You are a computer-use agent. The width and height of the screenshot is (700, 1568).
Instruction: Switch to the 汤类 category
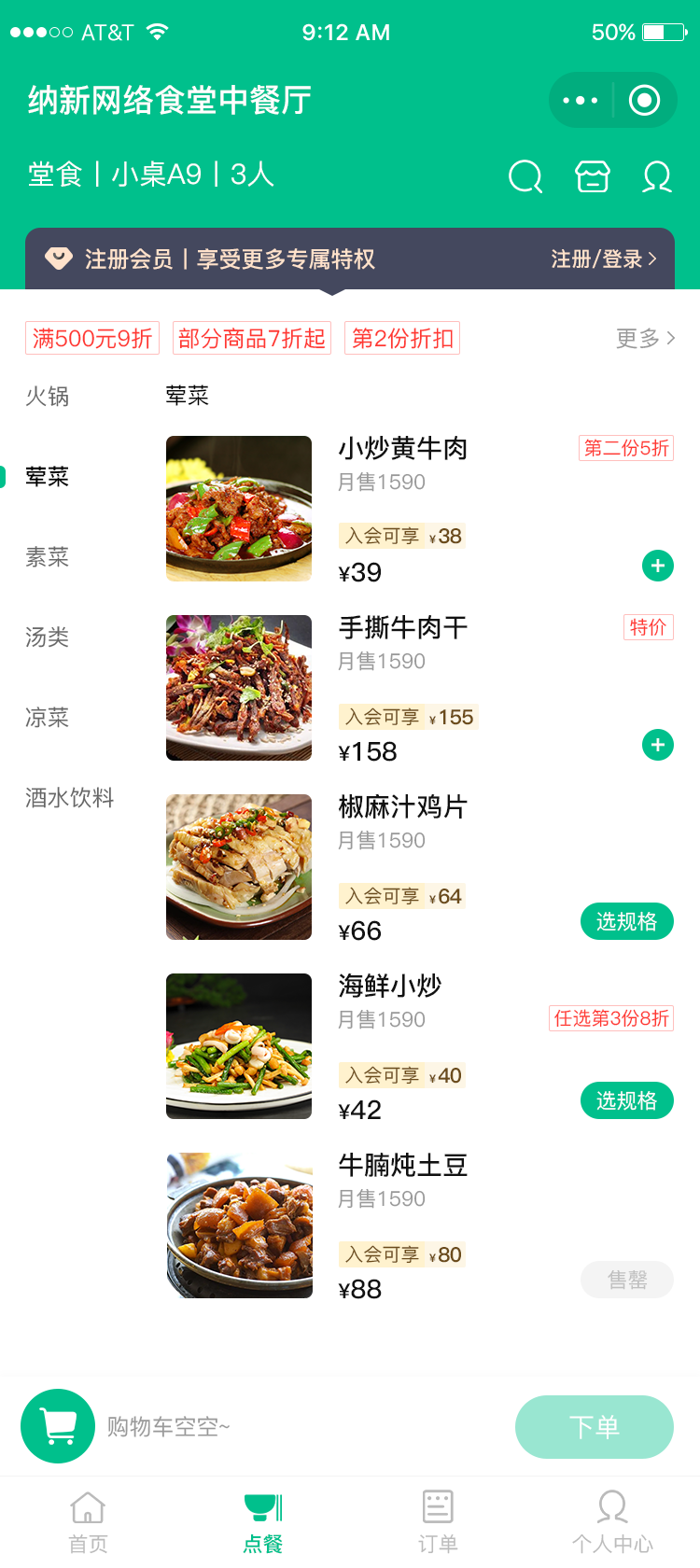pyautogui.click(x=47, y=637)
